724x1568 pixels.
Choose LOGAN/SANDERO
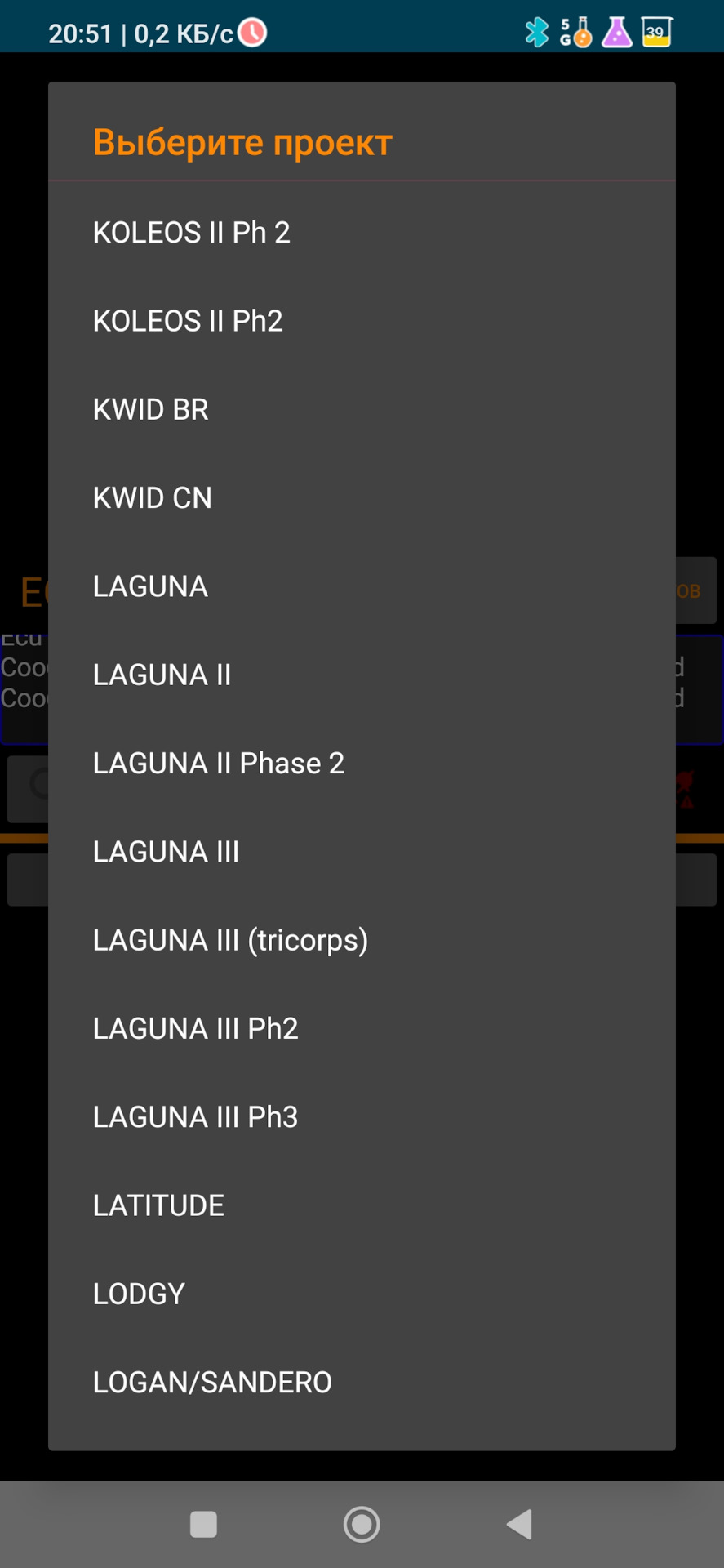pos(213,1382)
